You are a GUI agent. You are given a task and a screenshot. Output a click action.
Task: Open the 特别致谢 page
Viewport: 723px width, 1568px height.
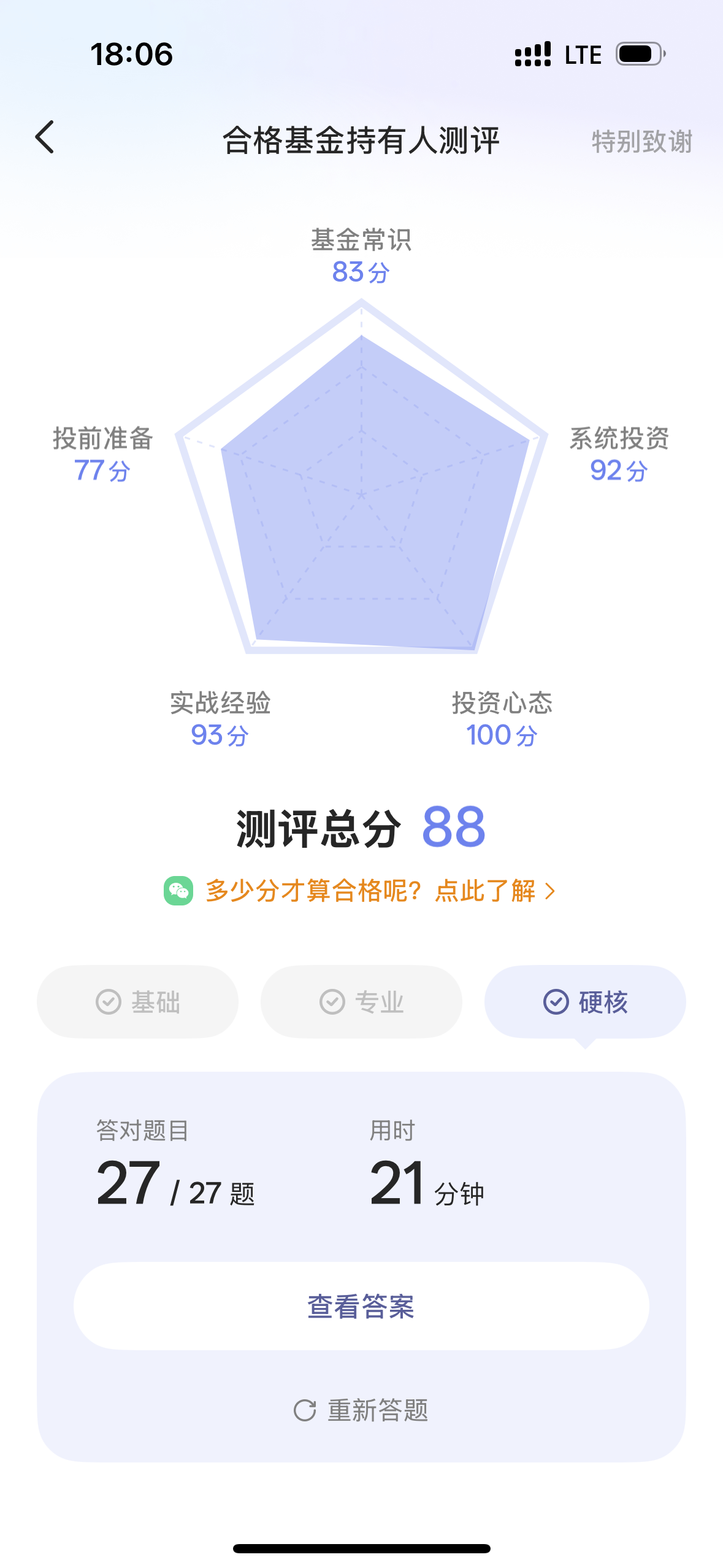[x=641, y=141]
